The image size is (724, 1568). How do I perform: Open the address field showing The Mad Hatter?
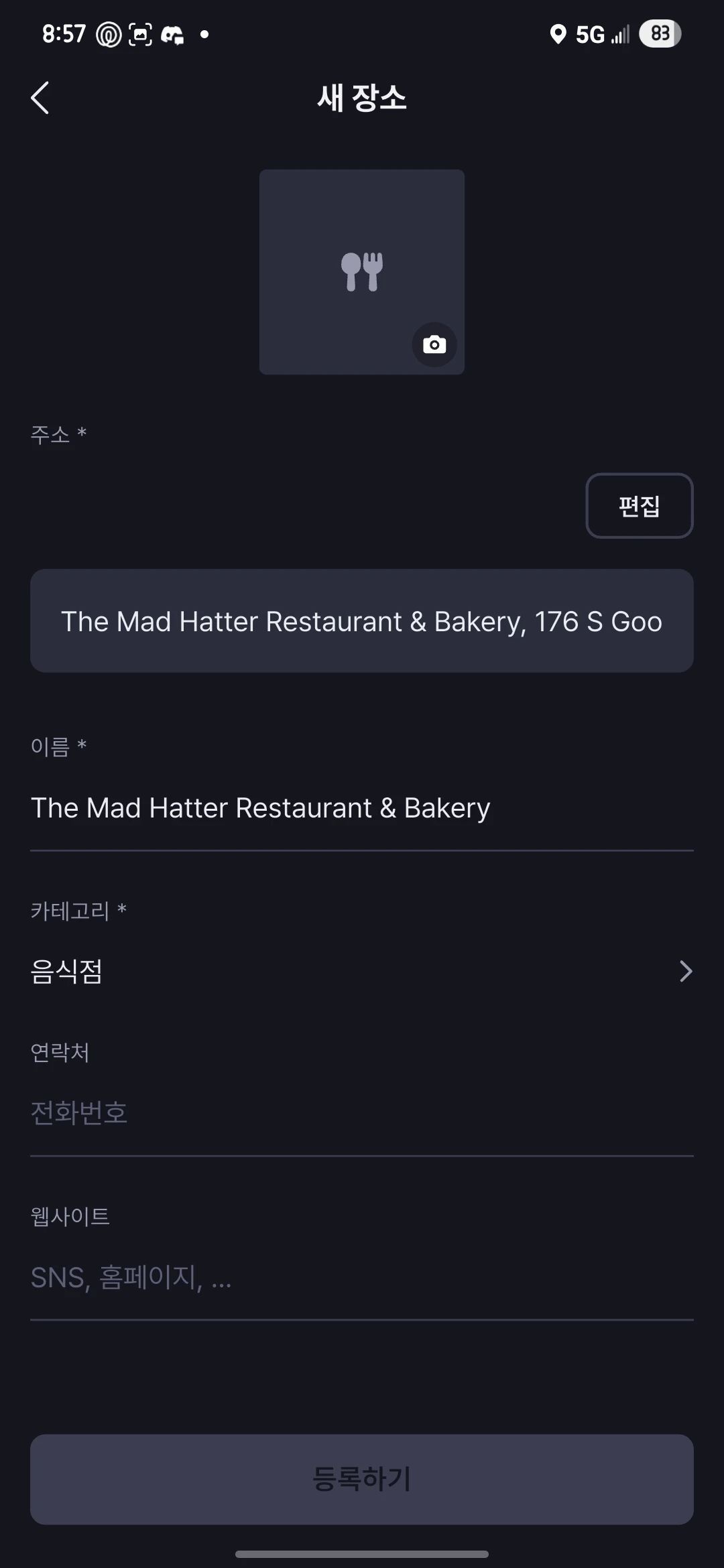coord(362,621)
